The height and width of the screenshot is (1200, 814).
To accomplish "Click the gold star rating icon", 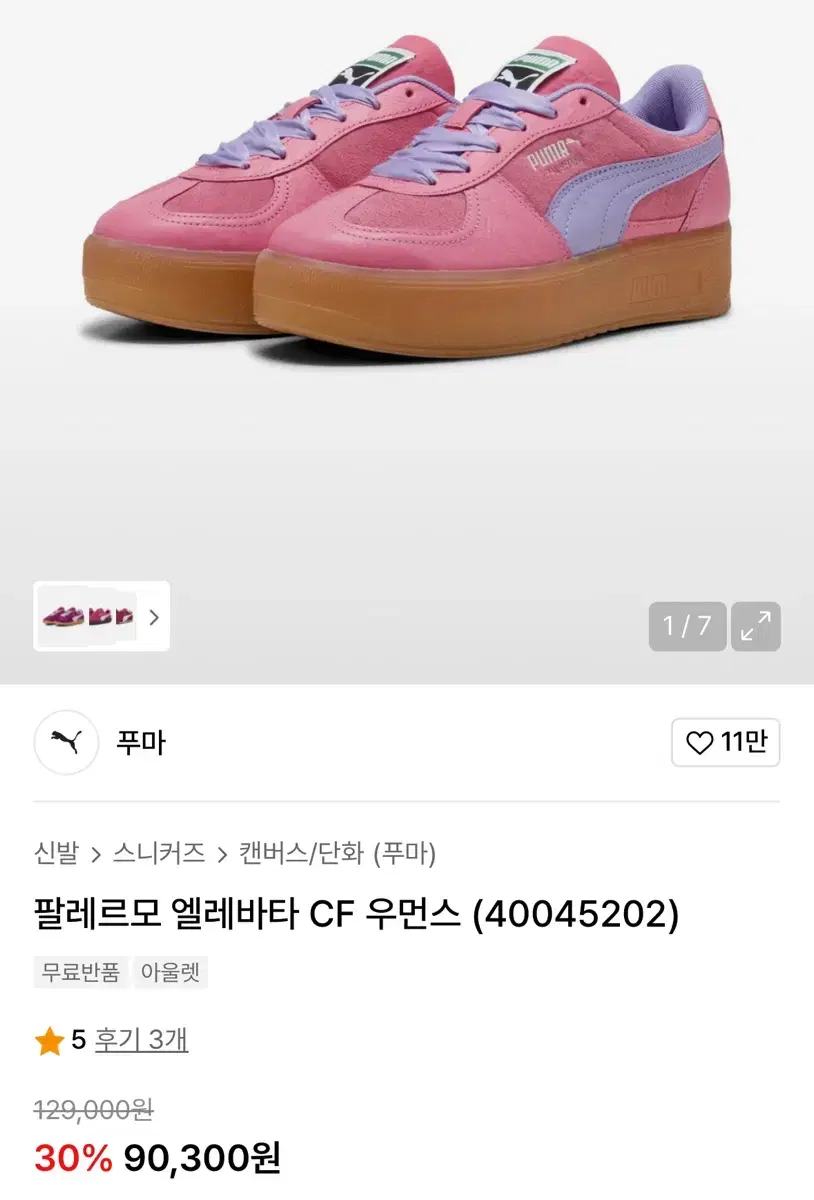I will pos(47,1040).
